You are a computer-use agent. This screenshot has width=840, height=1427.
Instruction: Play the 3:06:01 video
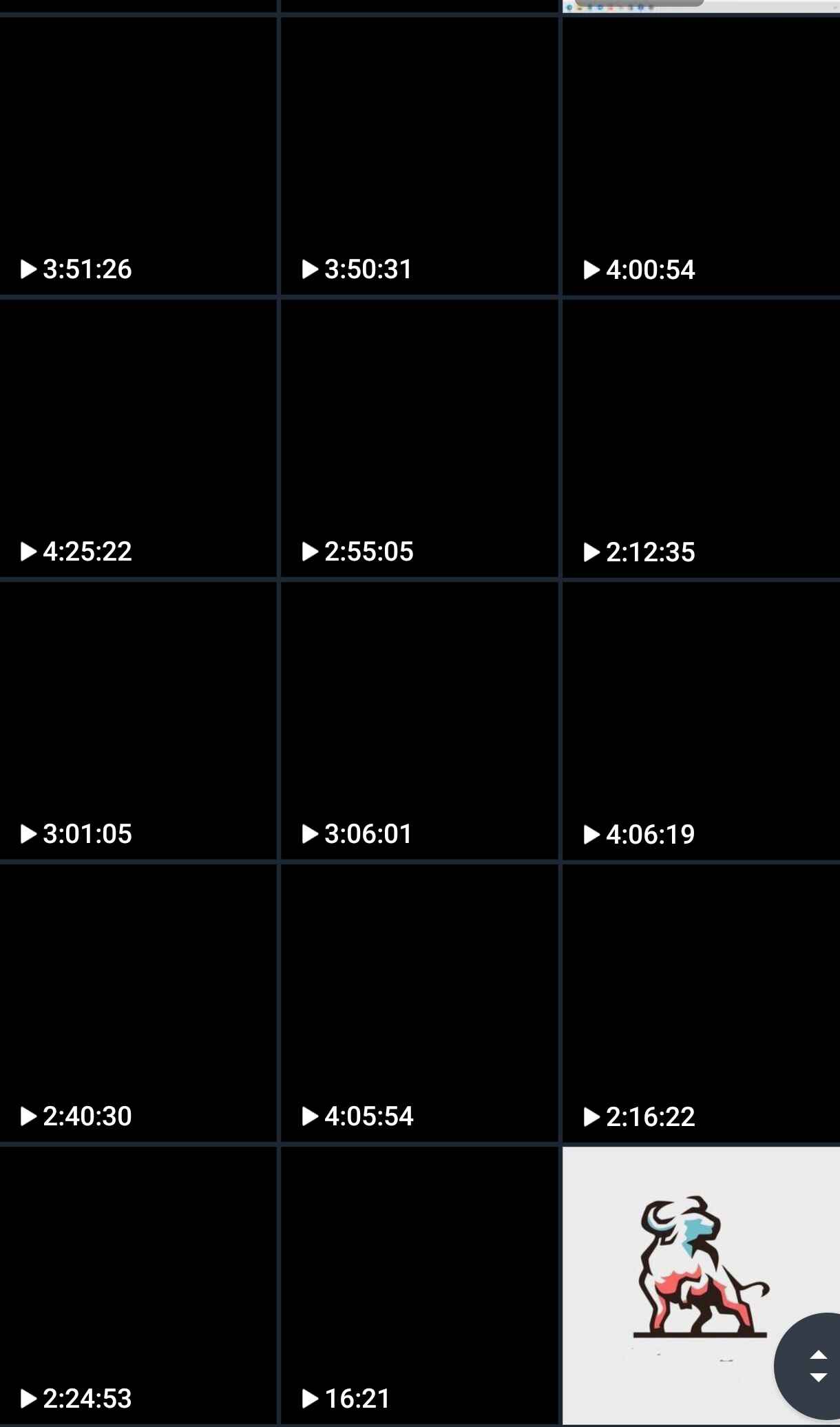419,720
